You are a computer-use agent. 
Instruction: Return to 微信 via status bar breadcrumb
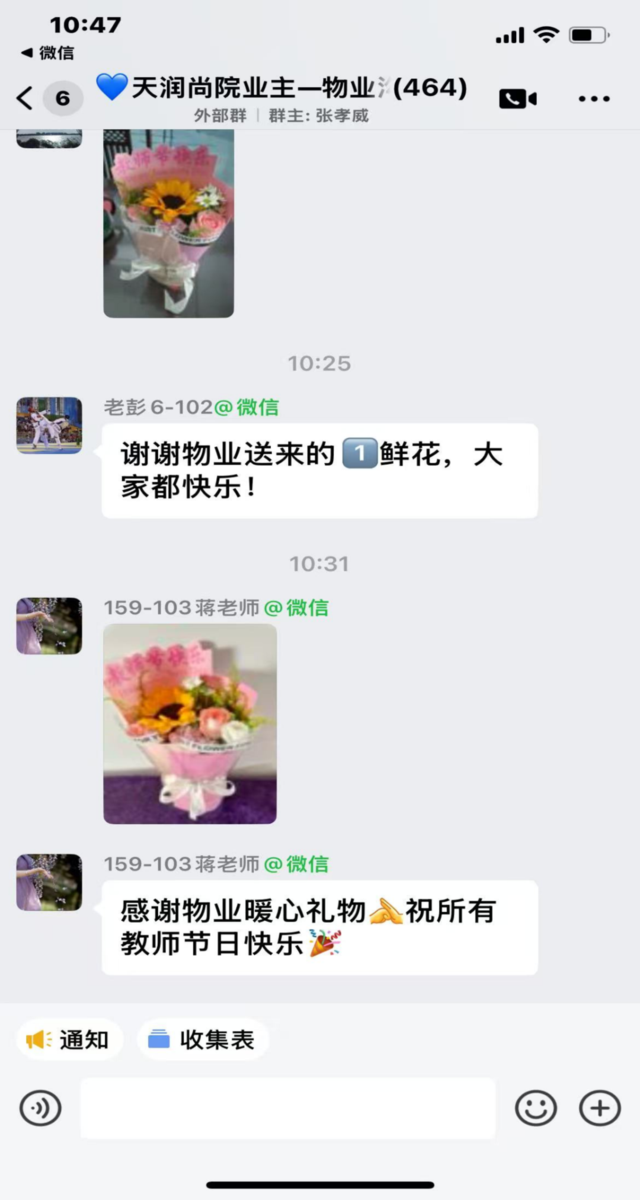coord(47,52)
